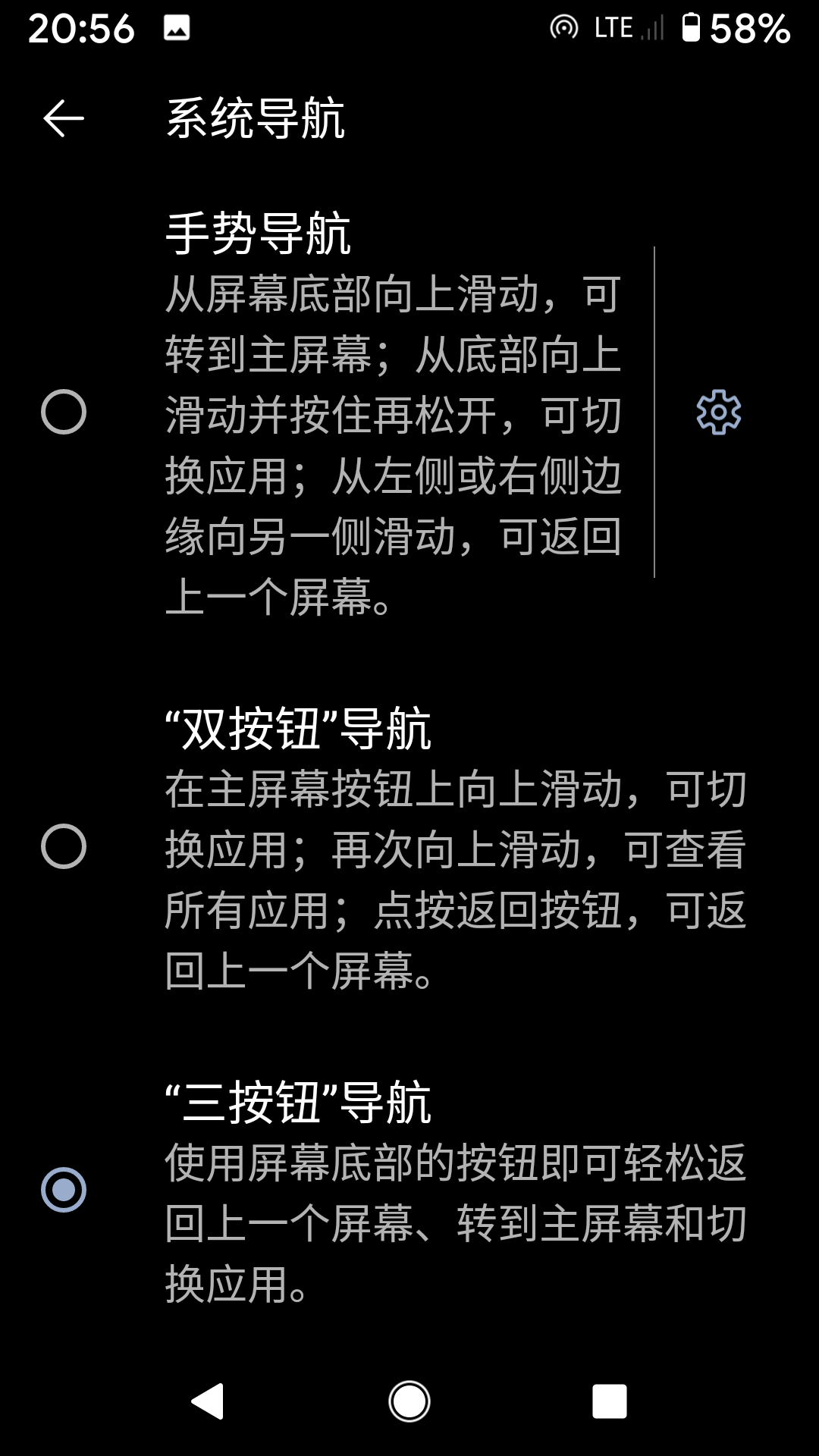The height and width of the screenshot is (1456, 819).
Task: Select 手势导航 radio option
Action: [x=64, y=412]
